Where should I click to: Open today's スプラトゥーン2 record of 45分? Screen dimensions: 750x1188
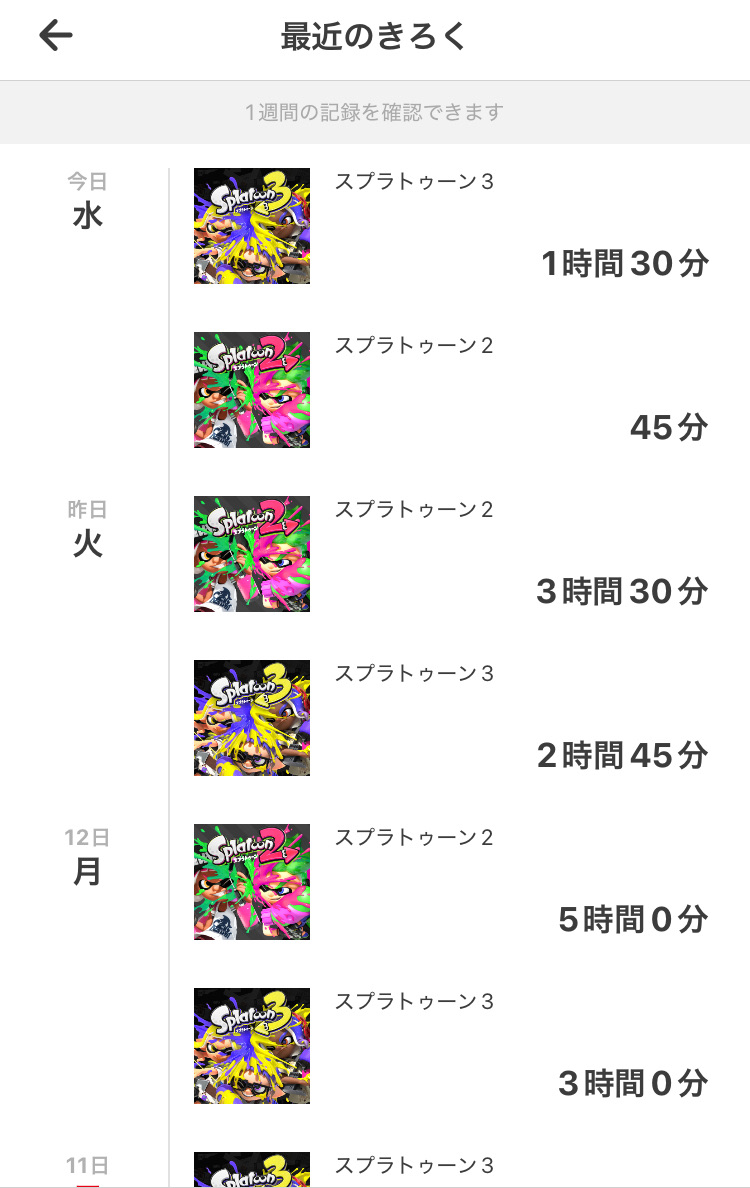(450, 390)
